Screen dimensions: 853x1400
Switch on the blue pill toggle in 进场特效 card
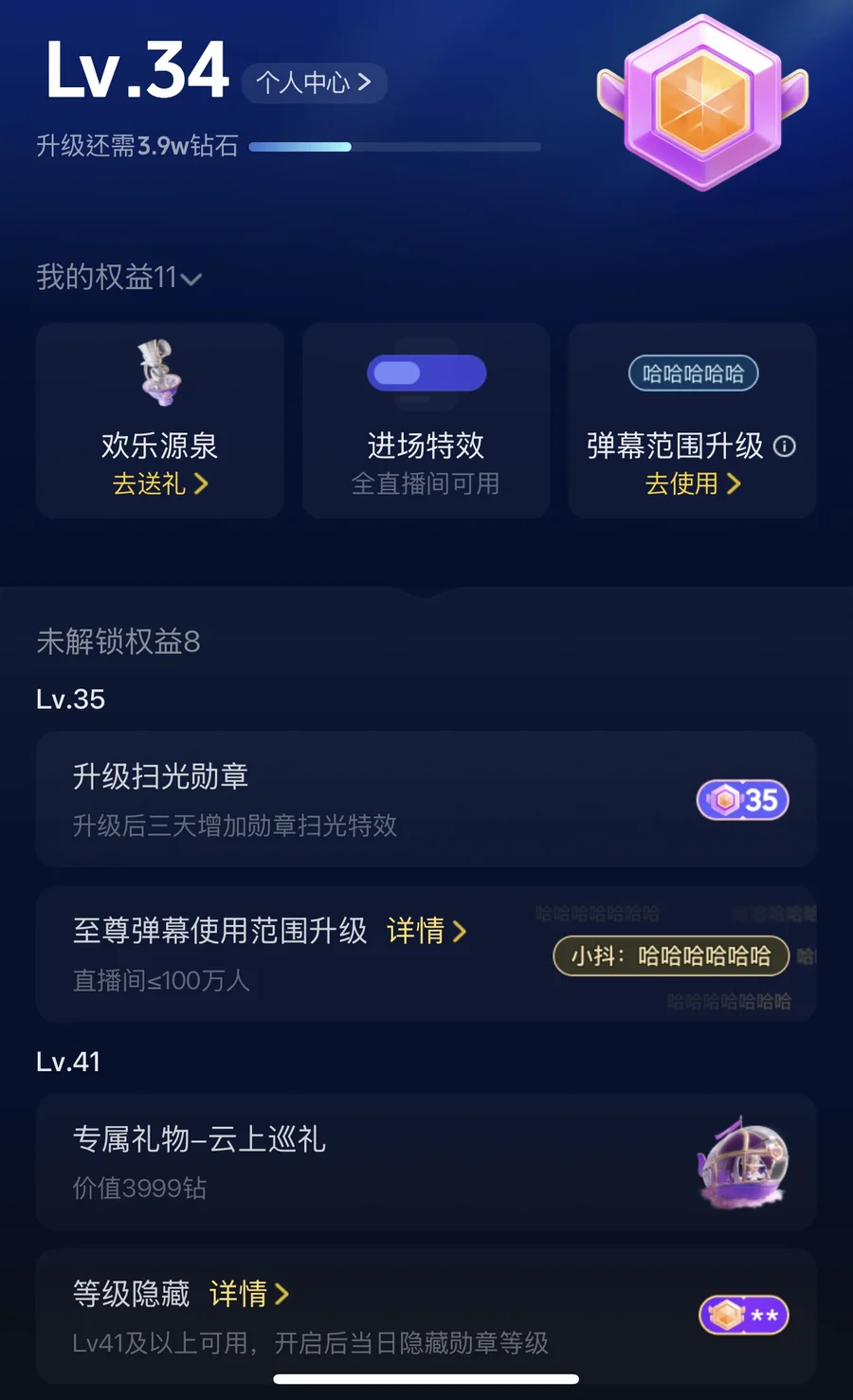click(x=426, y=373)
